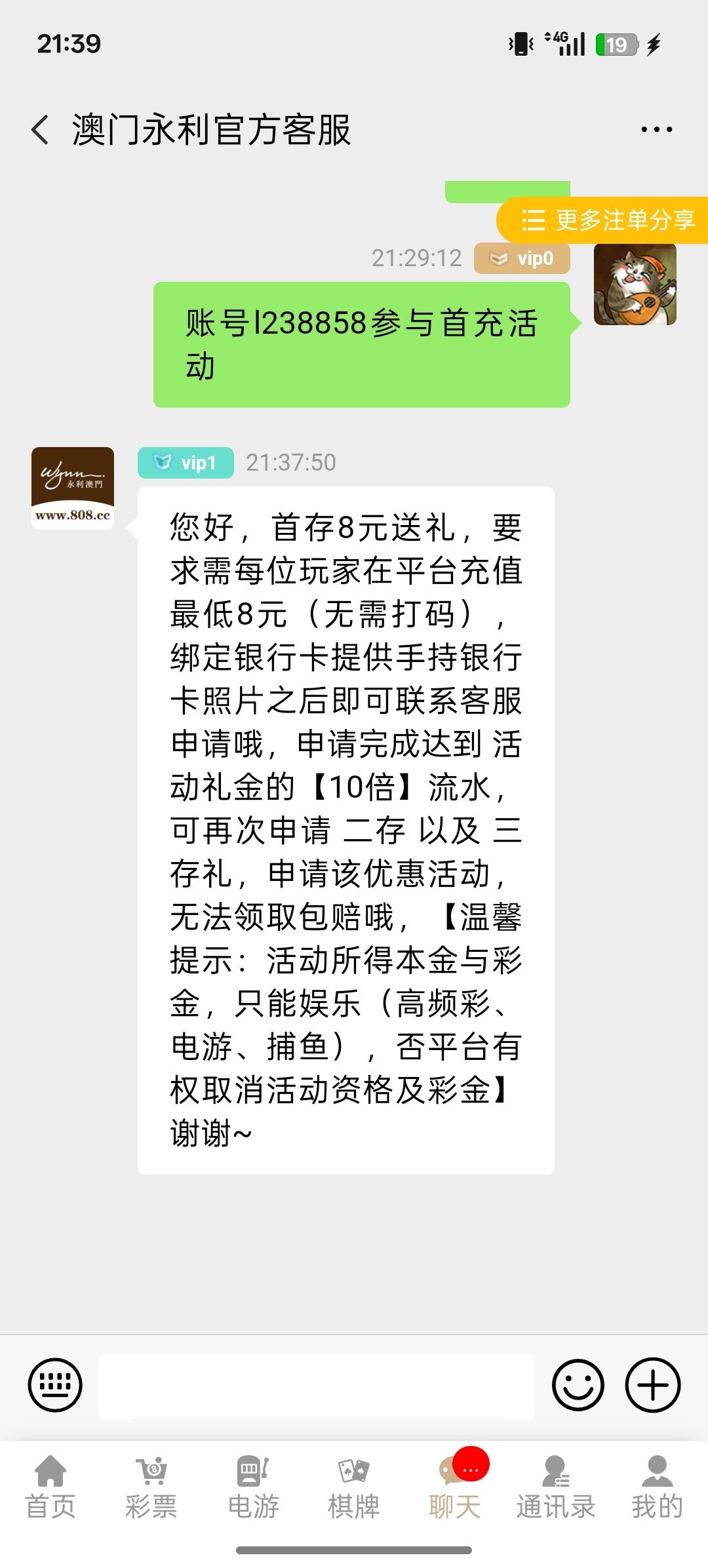This screenshot has height=1568, width=708.
Task: Tap my cat avatar
Action: 635,284
